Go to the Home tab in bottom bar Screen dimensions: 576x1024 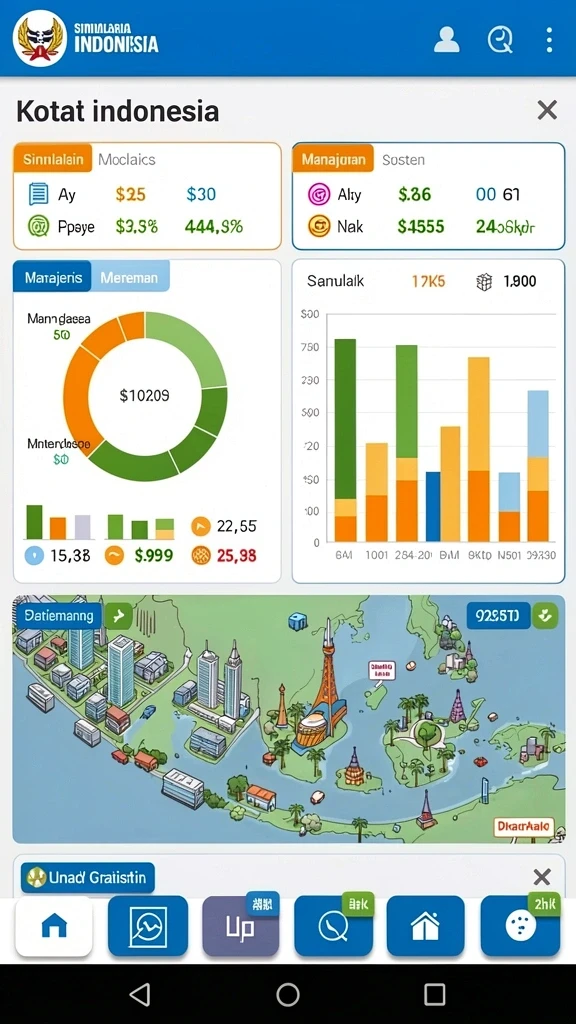point(54,926)
